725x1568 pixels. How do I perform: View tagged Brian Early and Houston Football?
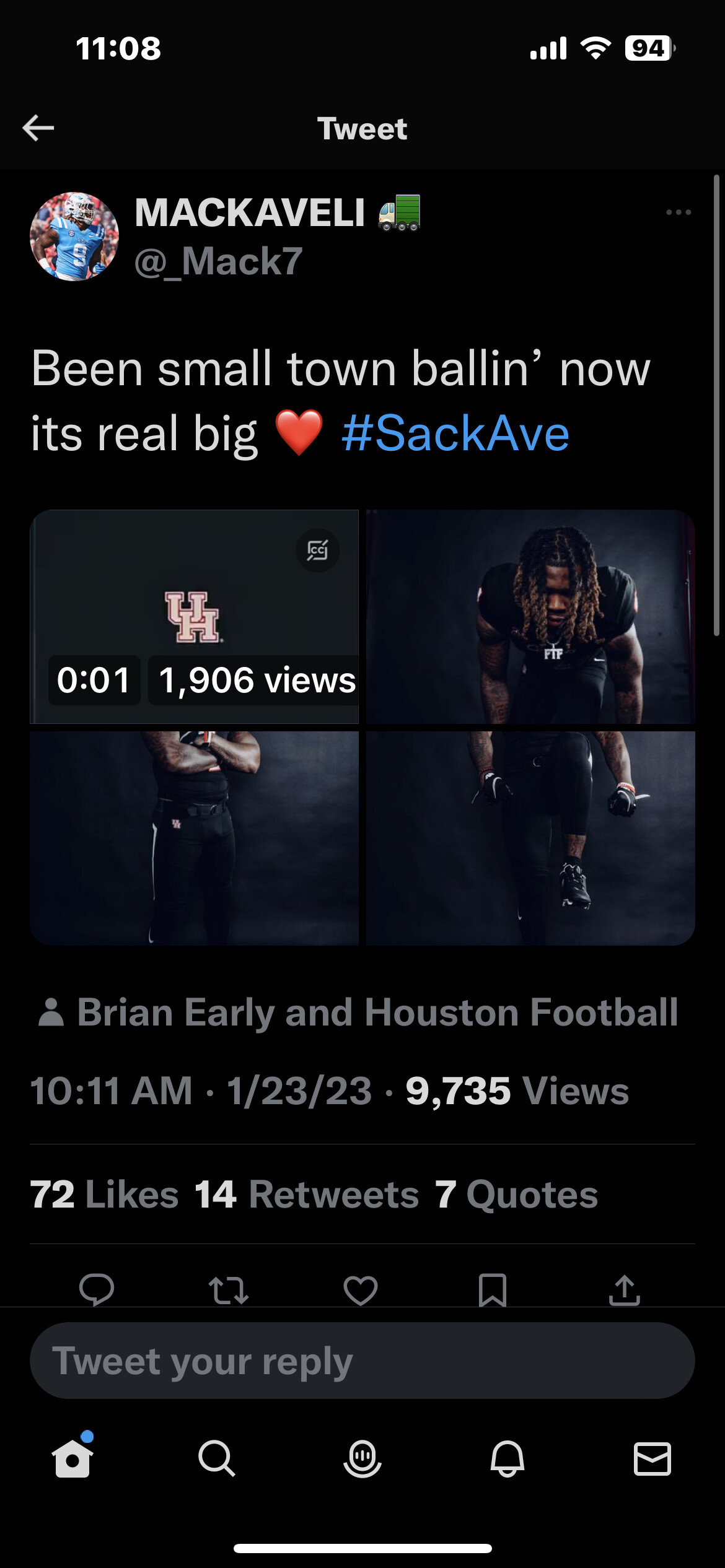pos(358,1013)
